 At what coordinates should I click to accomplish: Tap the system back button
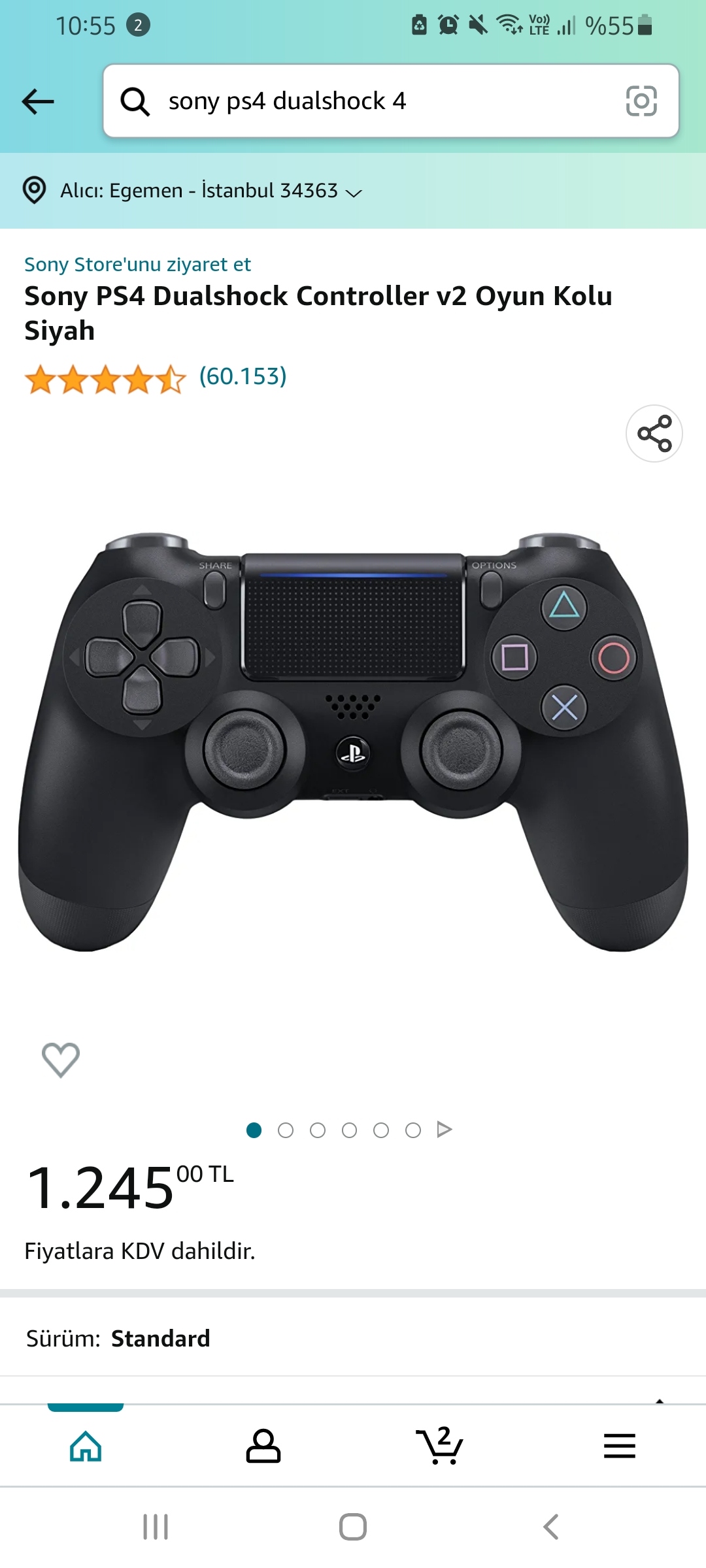click(550, 1527)
